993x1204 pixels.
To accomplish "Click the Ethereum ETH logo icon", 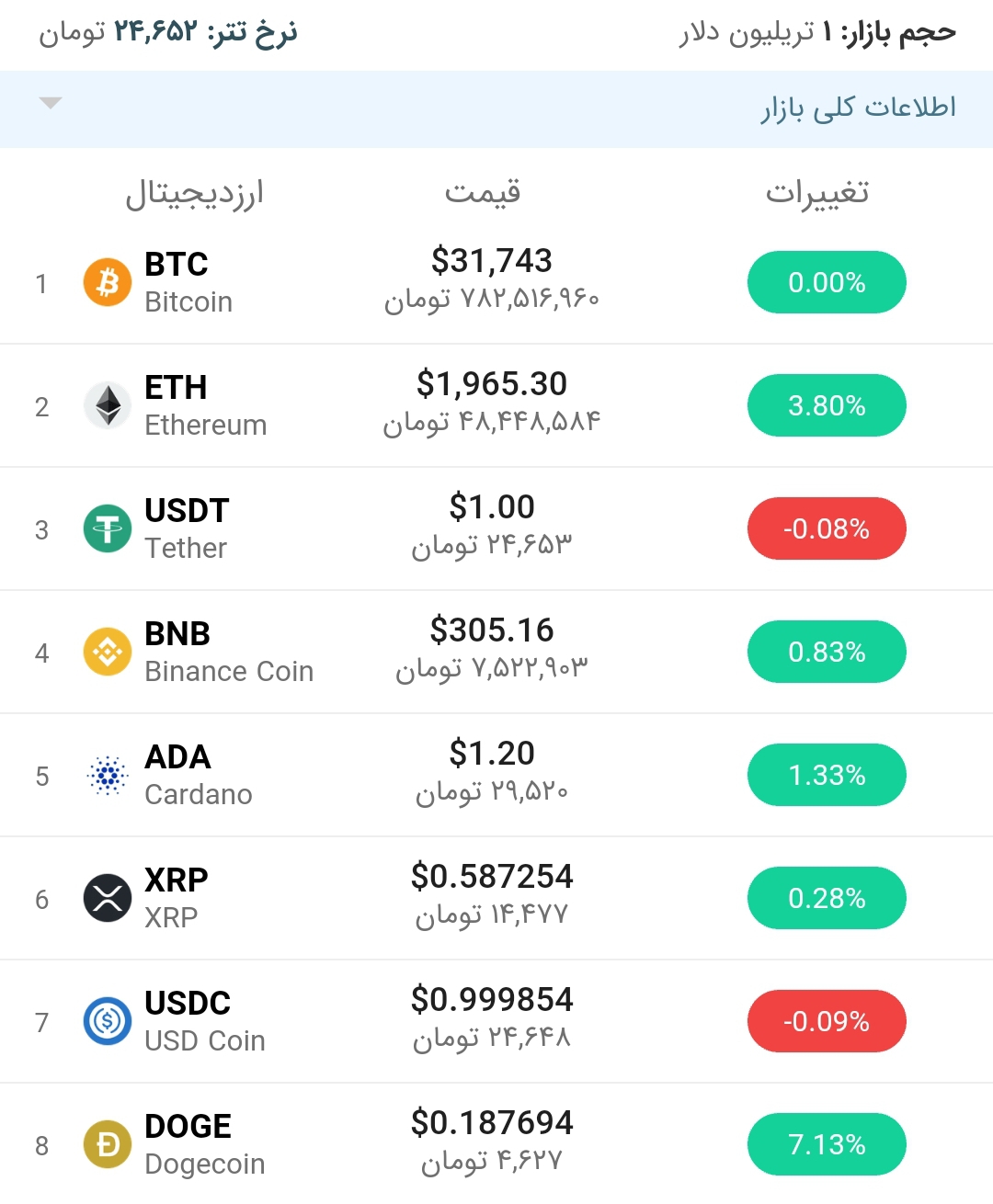I will tap(107, 405).
